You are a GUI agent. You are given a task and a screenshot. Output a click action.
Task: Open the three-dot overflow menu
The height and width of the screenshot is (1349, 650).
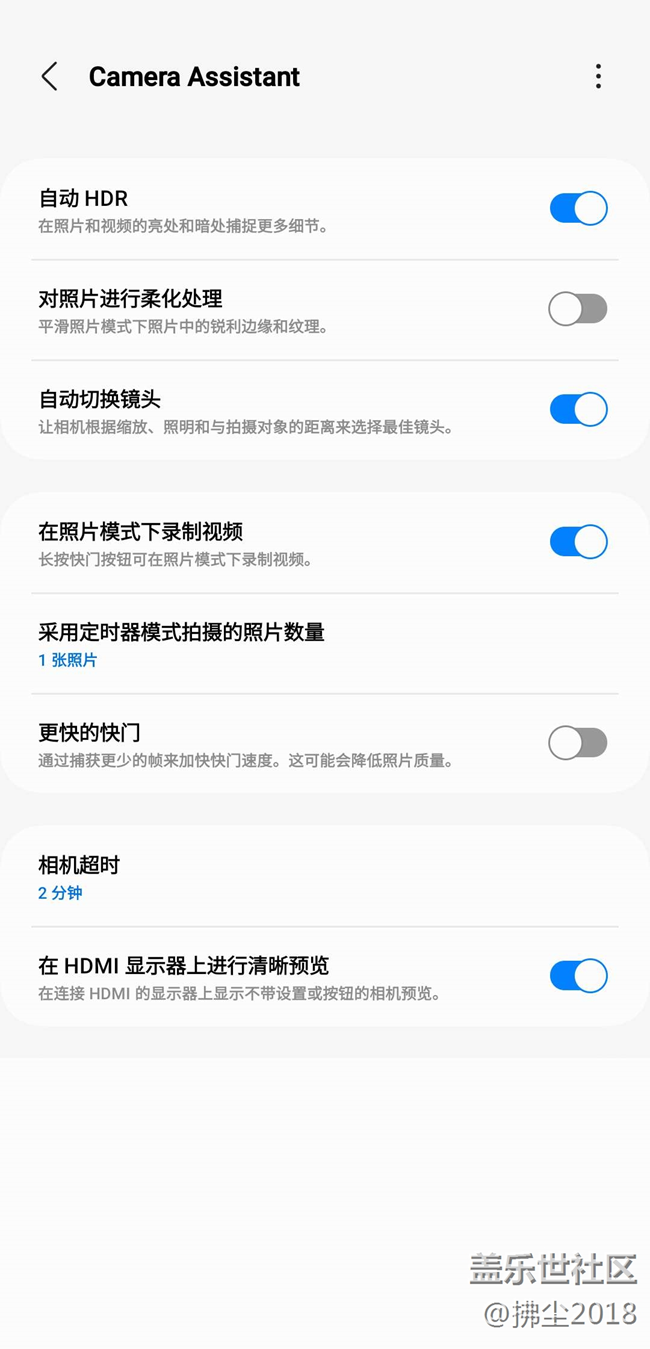coord(598,77)
